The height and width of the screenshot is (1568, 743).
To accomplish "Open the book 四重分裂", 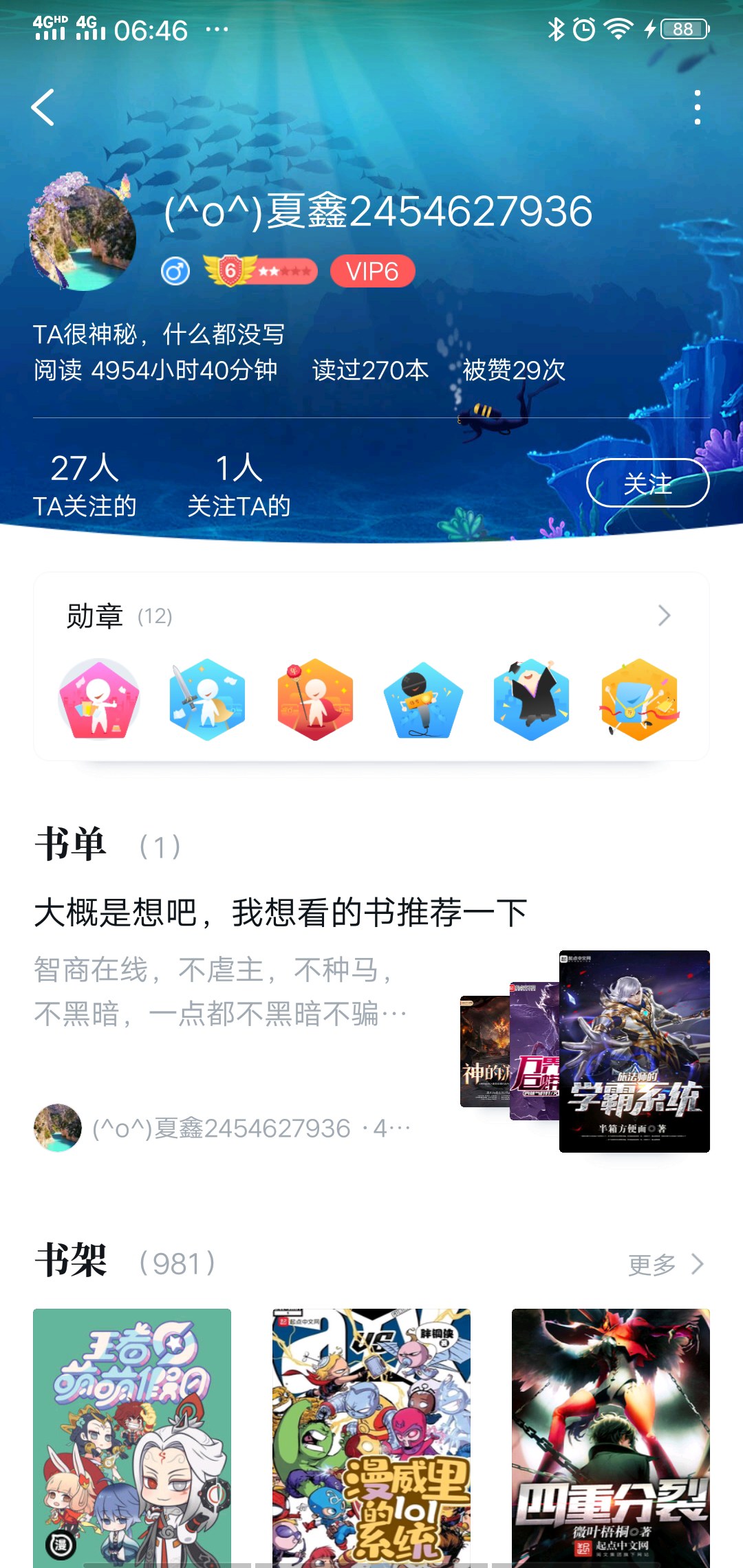I will coord(610,1436).
